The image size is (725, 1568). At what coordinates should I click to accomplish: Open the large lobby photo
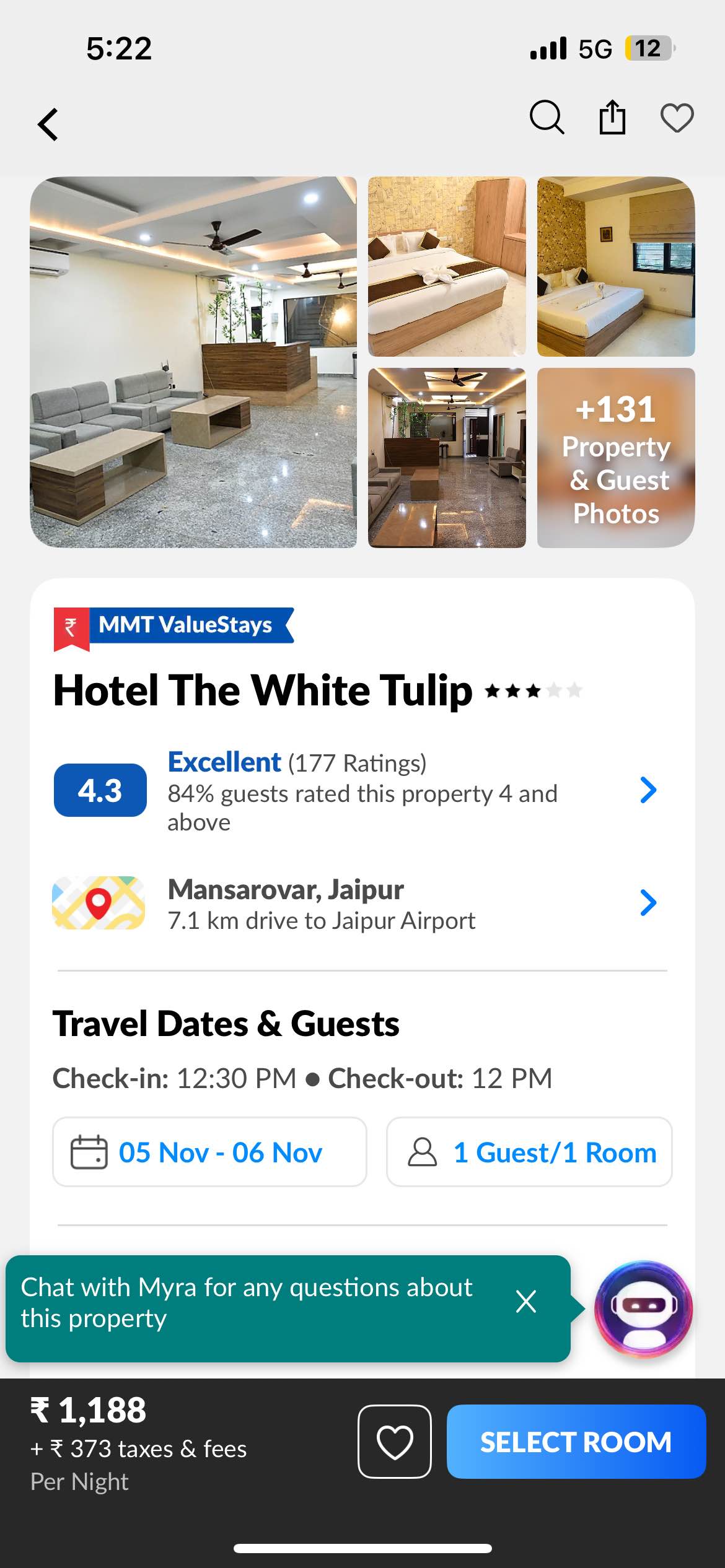[193, 362]
